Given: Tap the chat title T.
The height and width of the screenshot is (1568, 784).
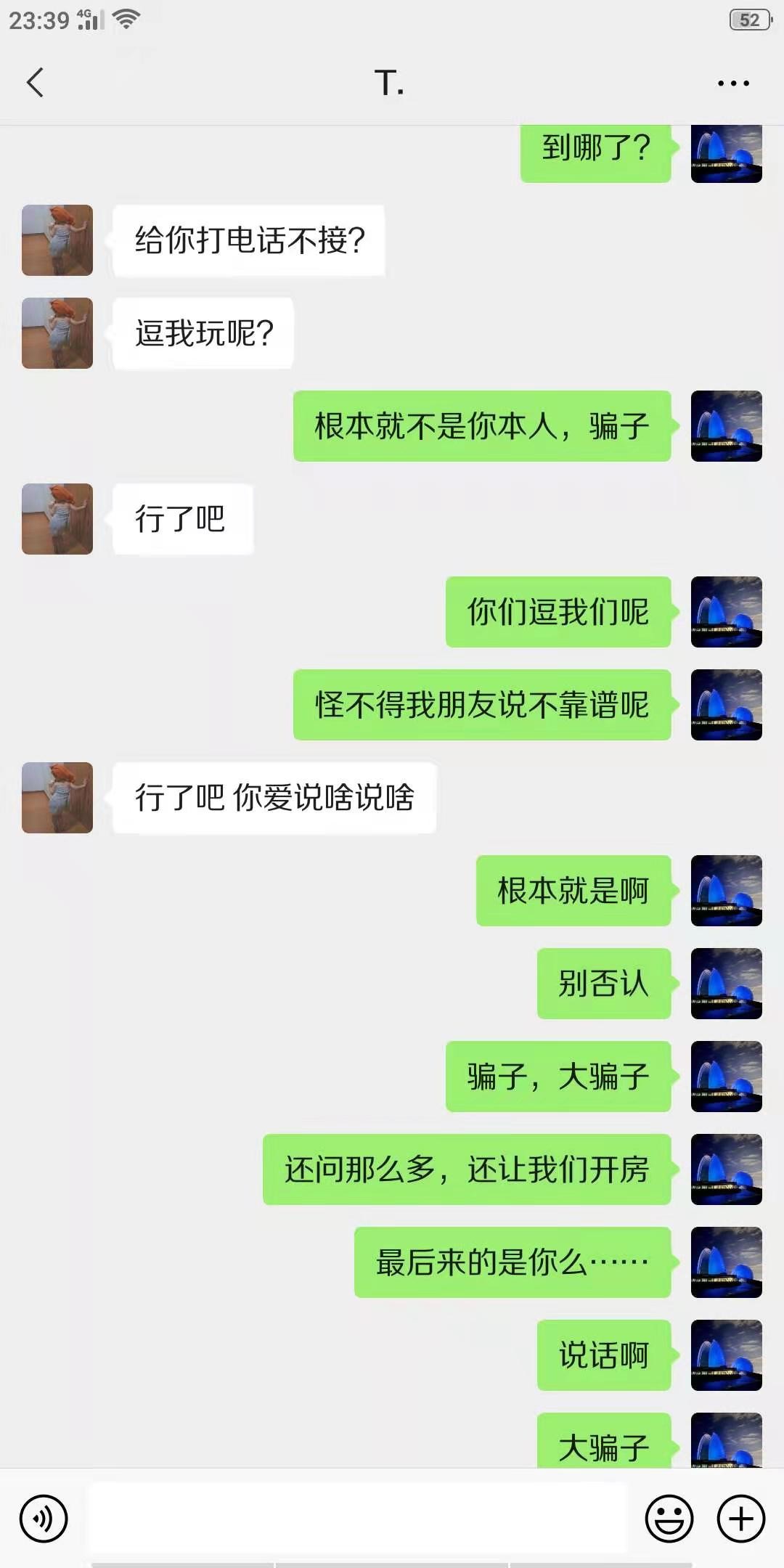Looking at the screenshot, I should [389, 82].
